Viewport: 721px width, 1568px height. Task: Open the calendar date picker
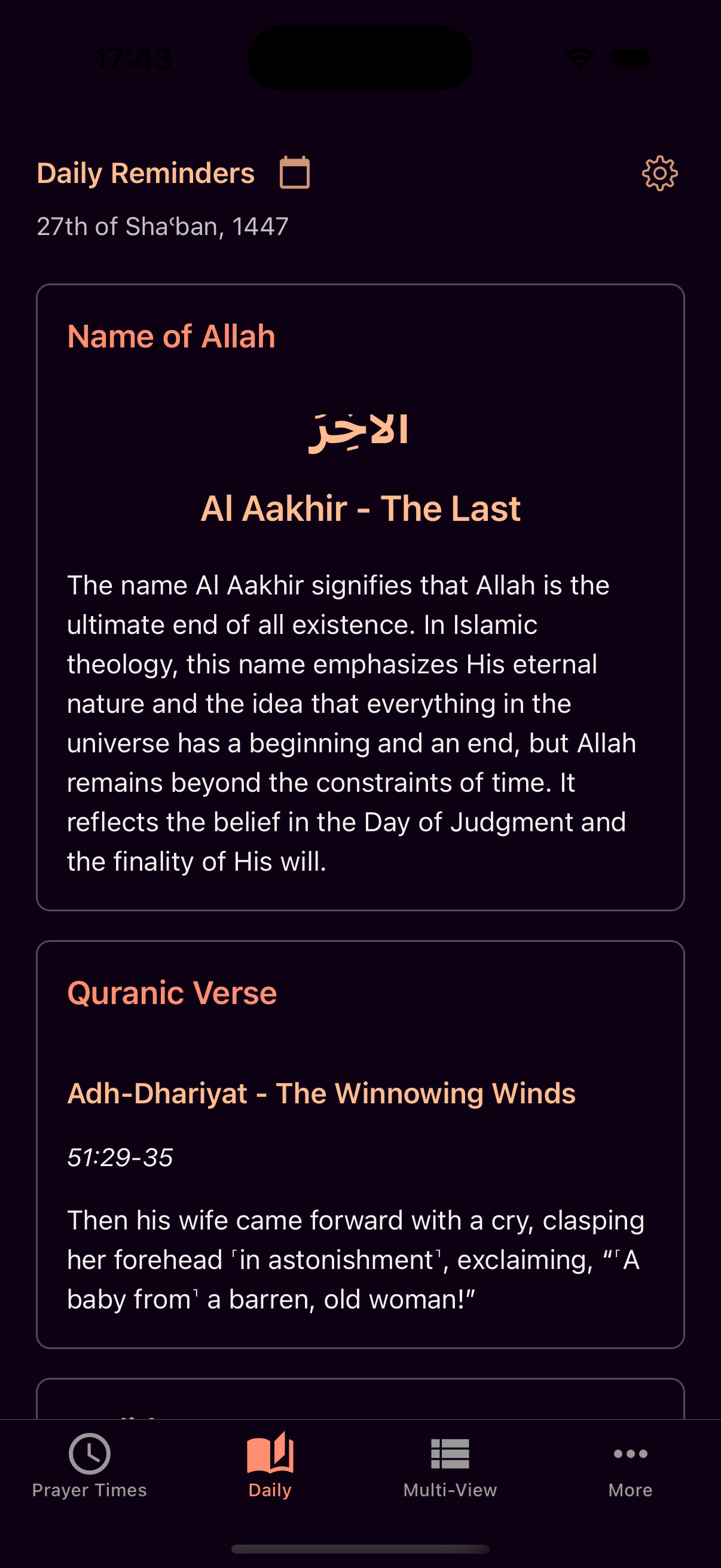[295, 173]
